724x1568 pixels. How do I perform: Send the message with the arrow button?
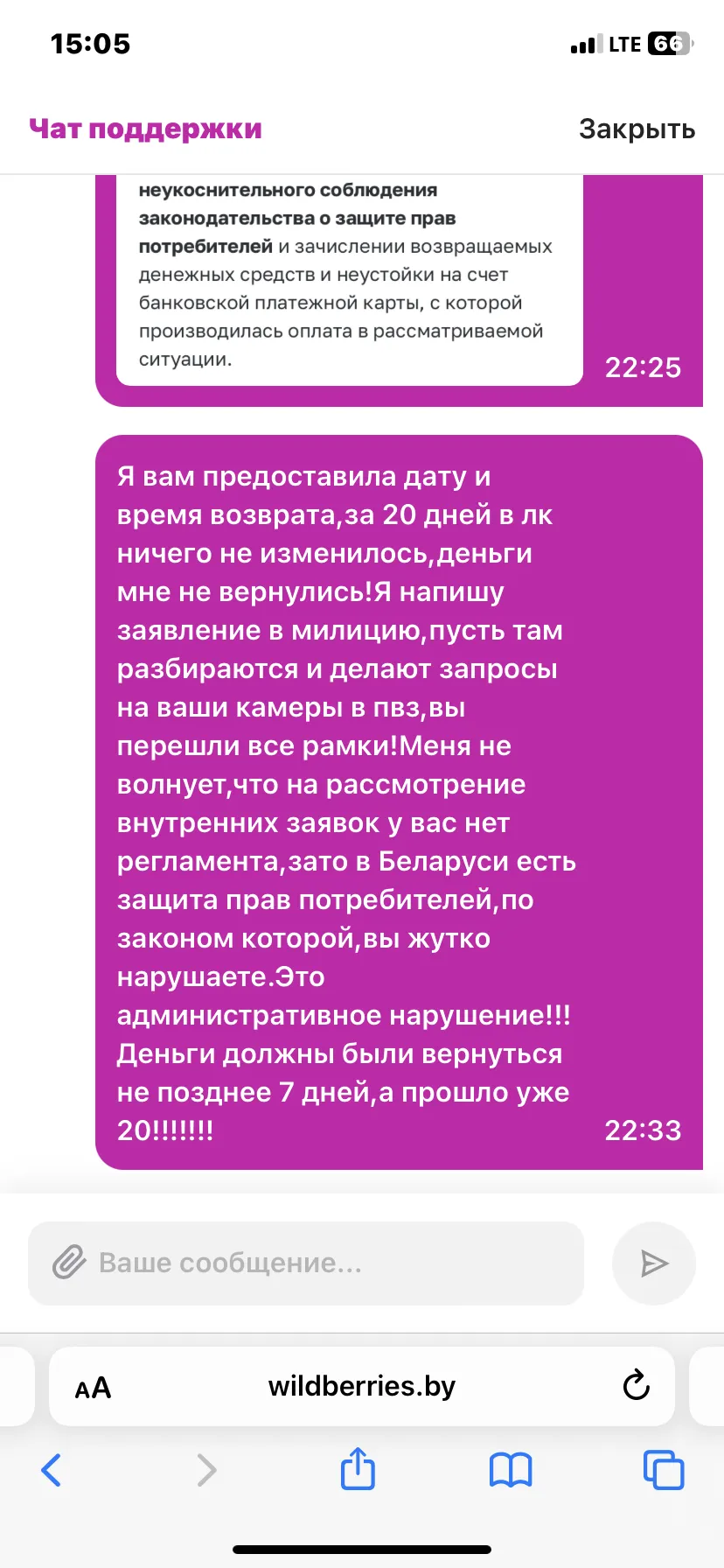point(654,1263)
